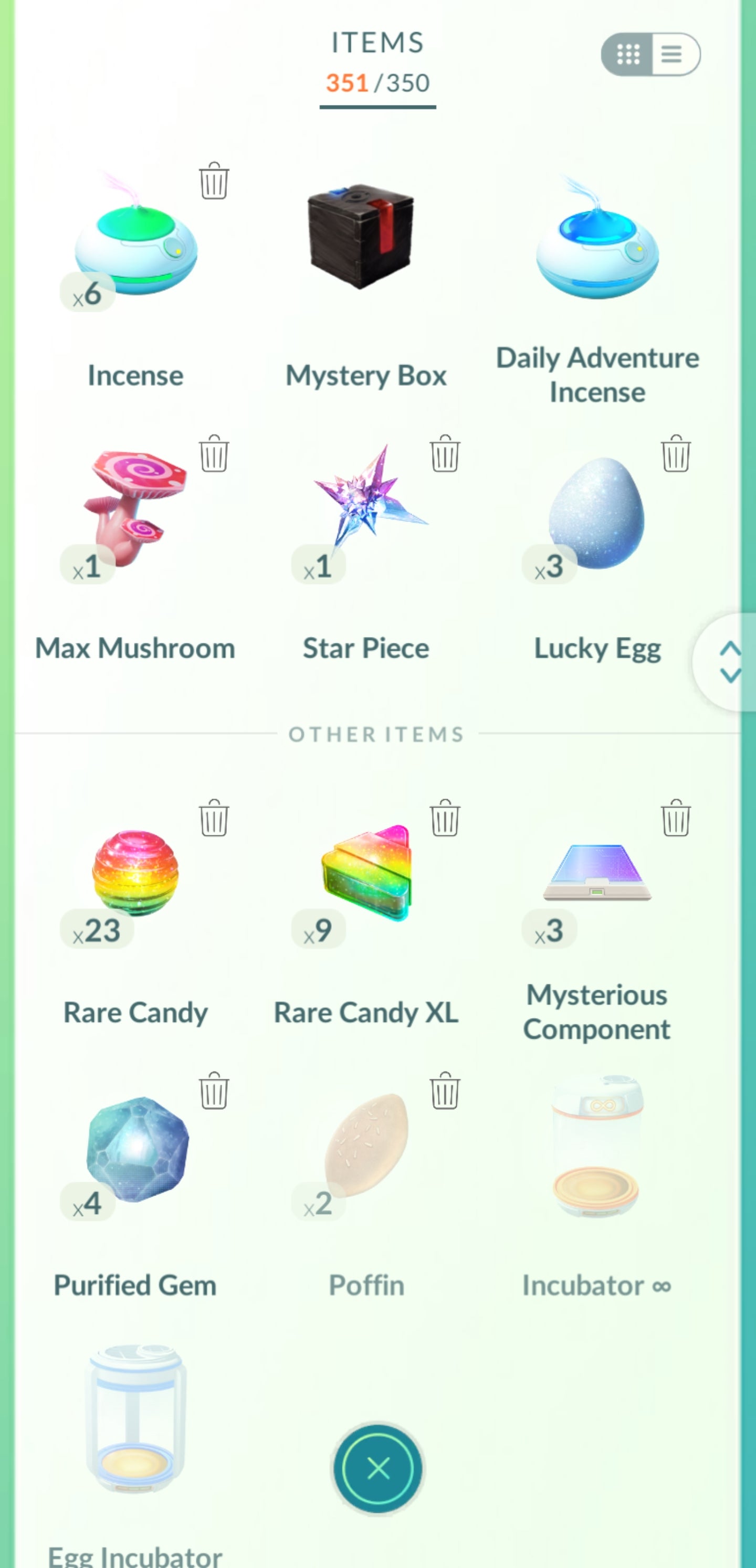Close the items menu

click(x=377, y=1469)
